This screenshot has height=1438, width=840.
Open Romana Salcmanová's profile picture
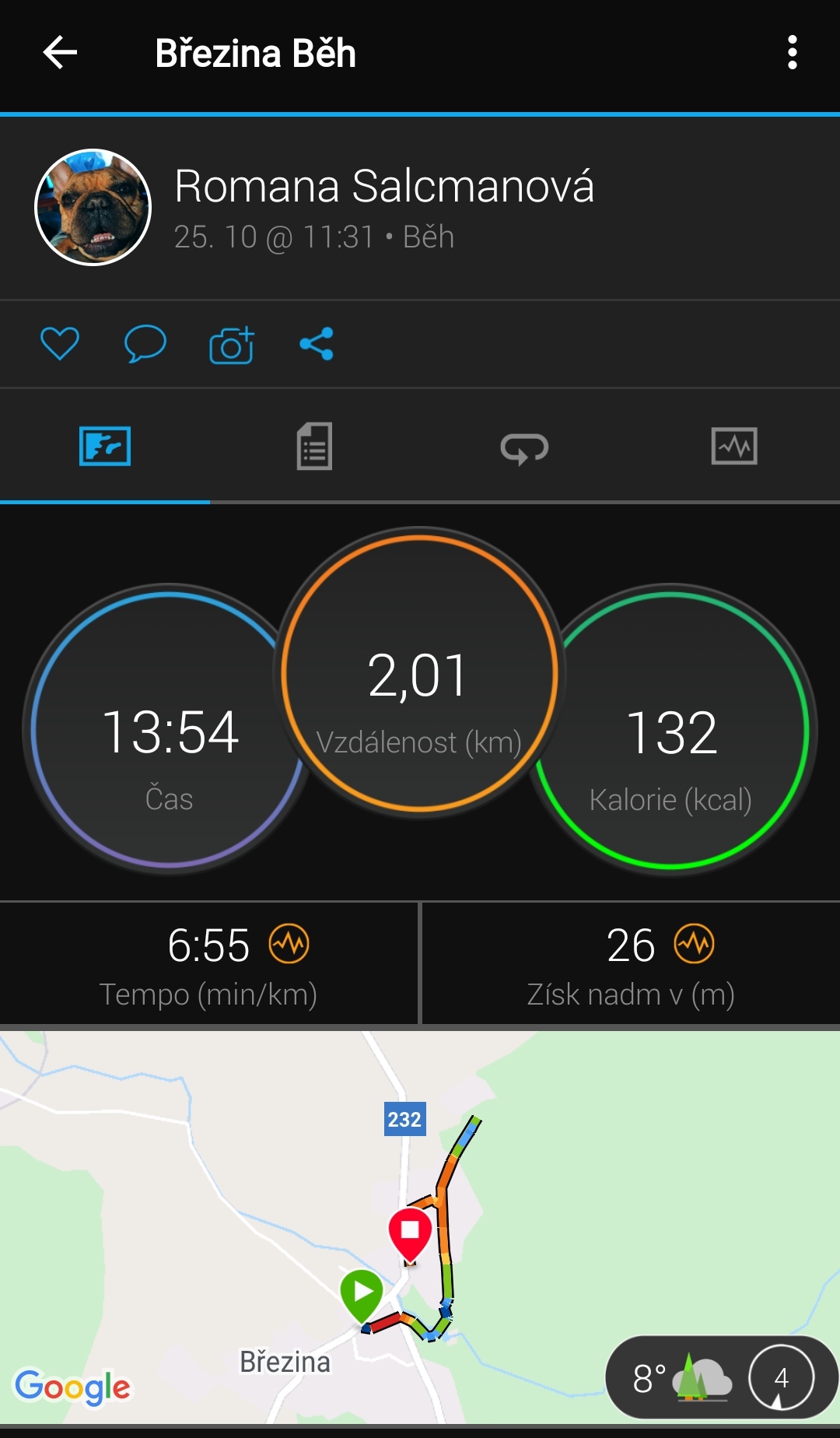pyautogui.click(x=93, y=208)
